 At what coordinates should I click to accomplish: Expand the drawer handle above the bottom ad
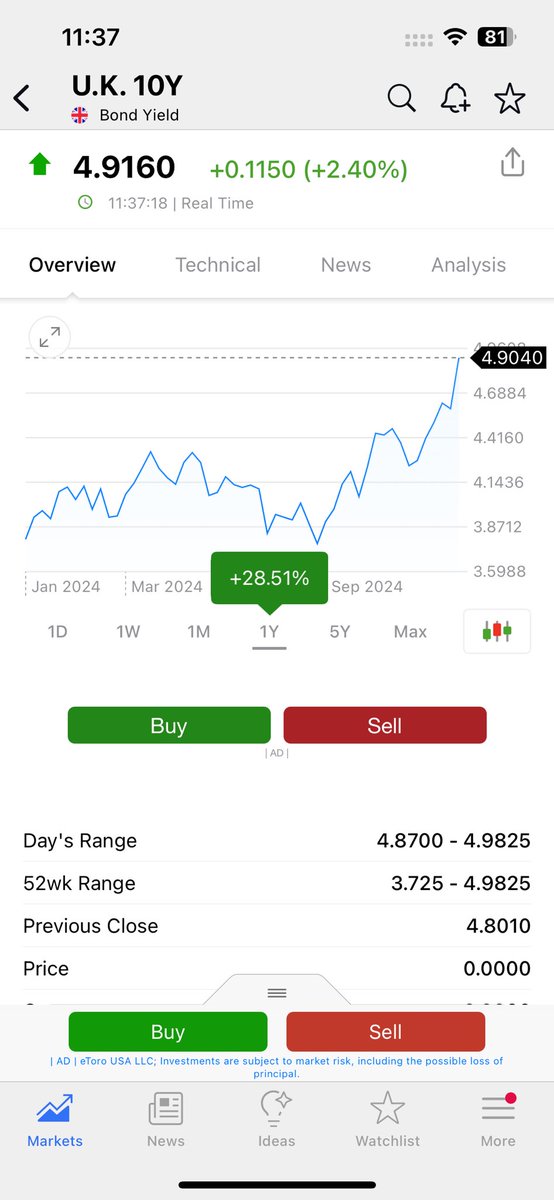pyautogui.click(x=277, y=992)
